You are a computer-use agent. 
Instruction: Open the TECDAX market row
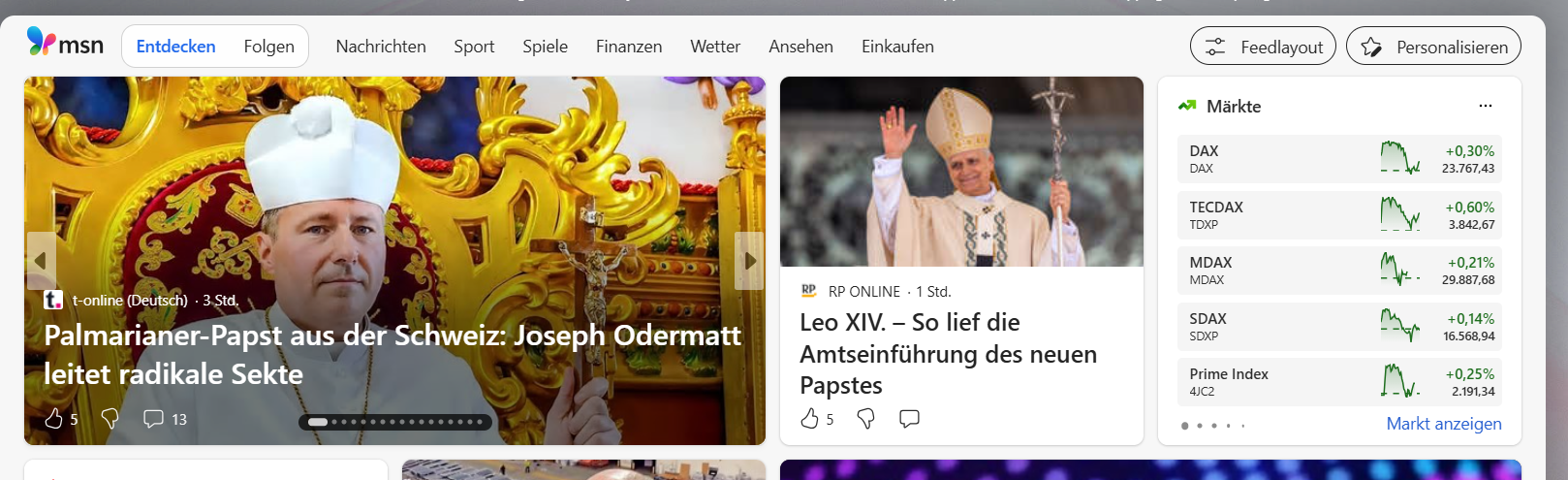click(x=1339, y=215)
